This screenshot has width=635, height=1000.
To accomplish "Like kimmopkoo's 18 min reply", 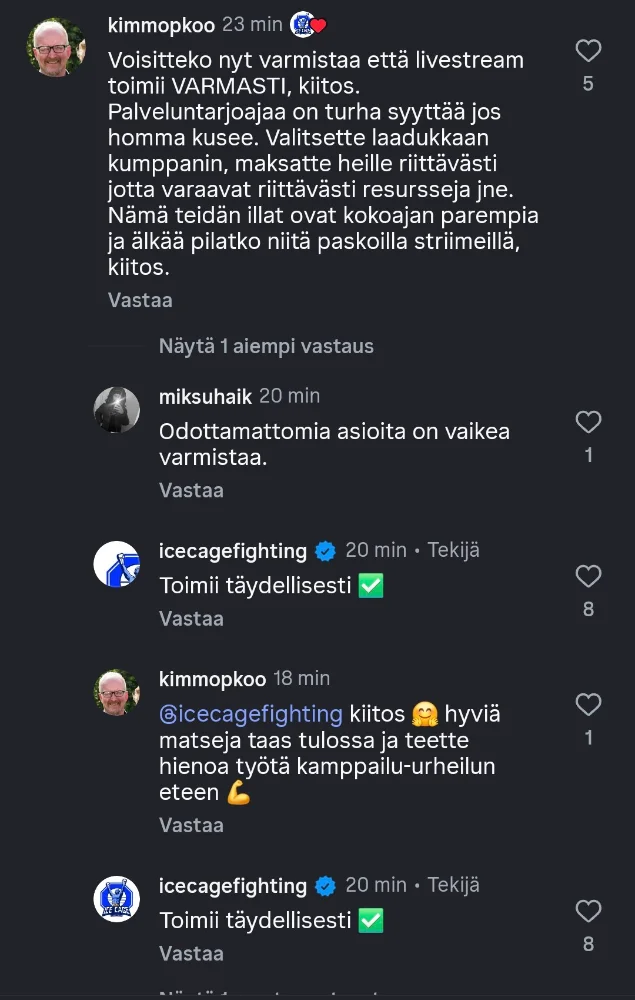I will [x=588, y=705].
